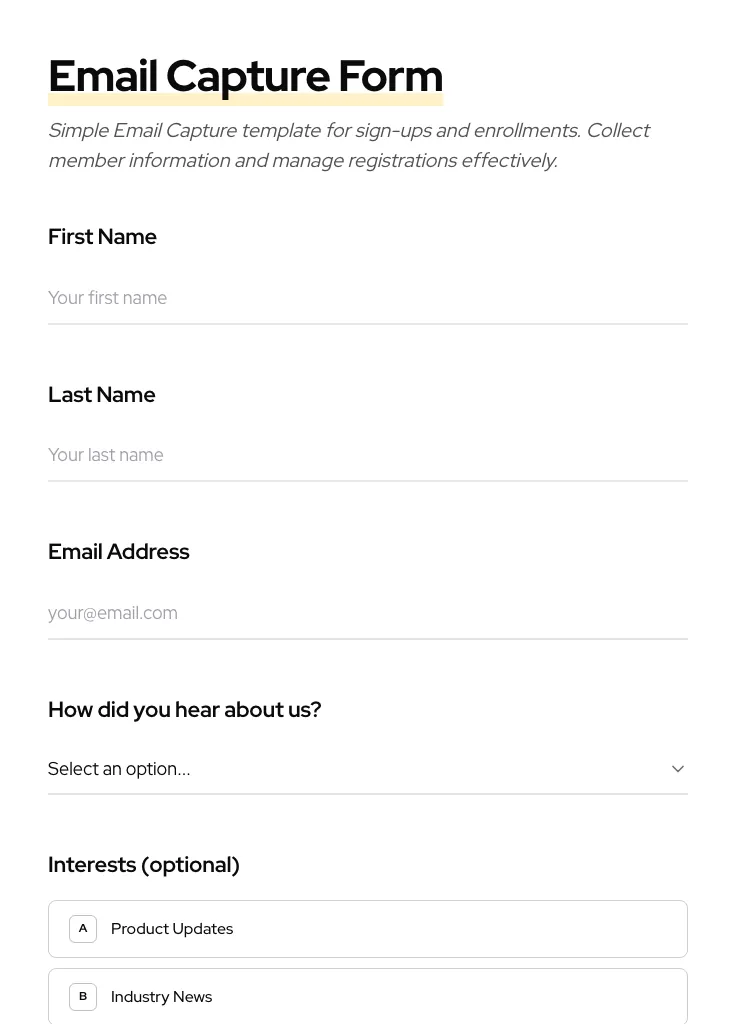Click the dropdown chevron icon
736x1024 pixels.
point(678,768)
